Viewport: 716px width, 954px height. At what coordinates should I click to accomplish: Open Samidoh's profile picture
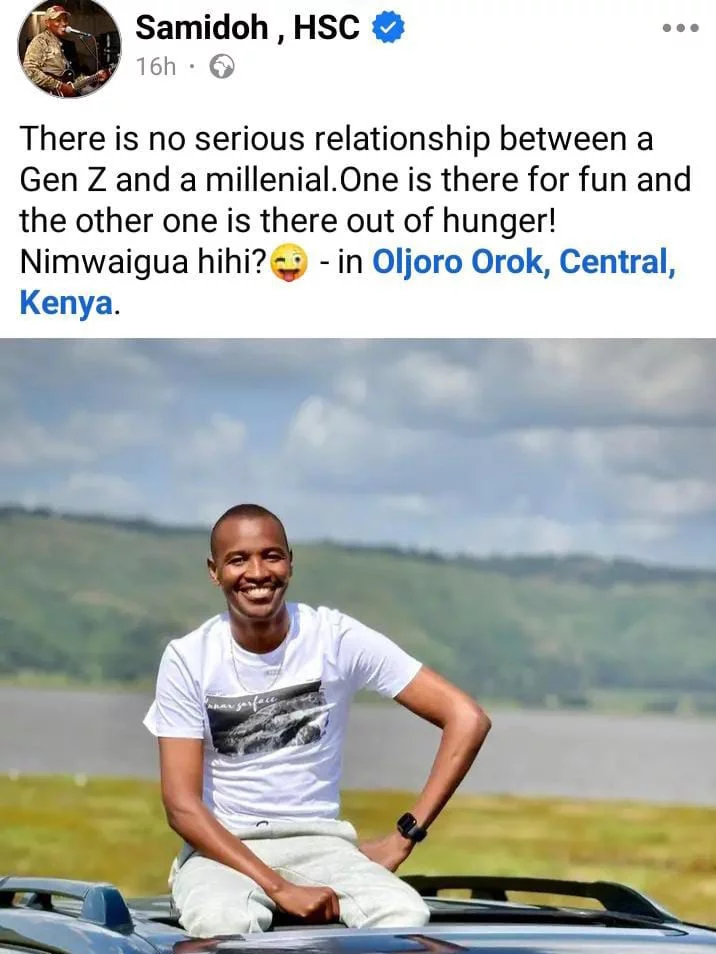[68, 48]
